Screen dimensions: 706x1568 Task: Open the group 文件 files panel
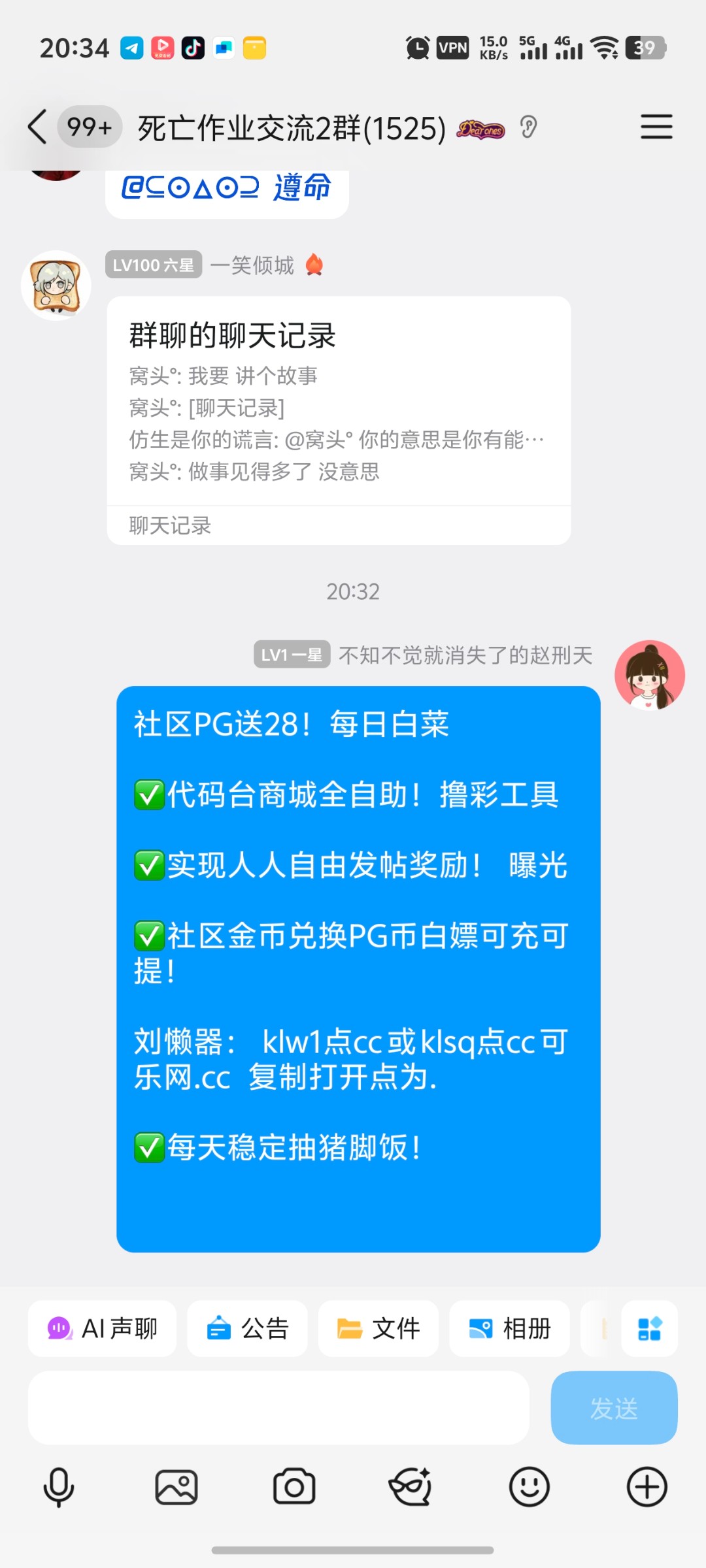378,1329
